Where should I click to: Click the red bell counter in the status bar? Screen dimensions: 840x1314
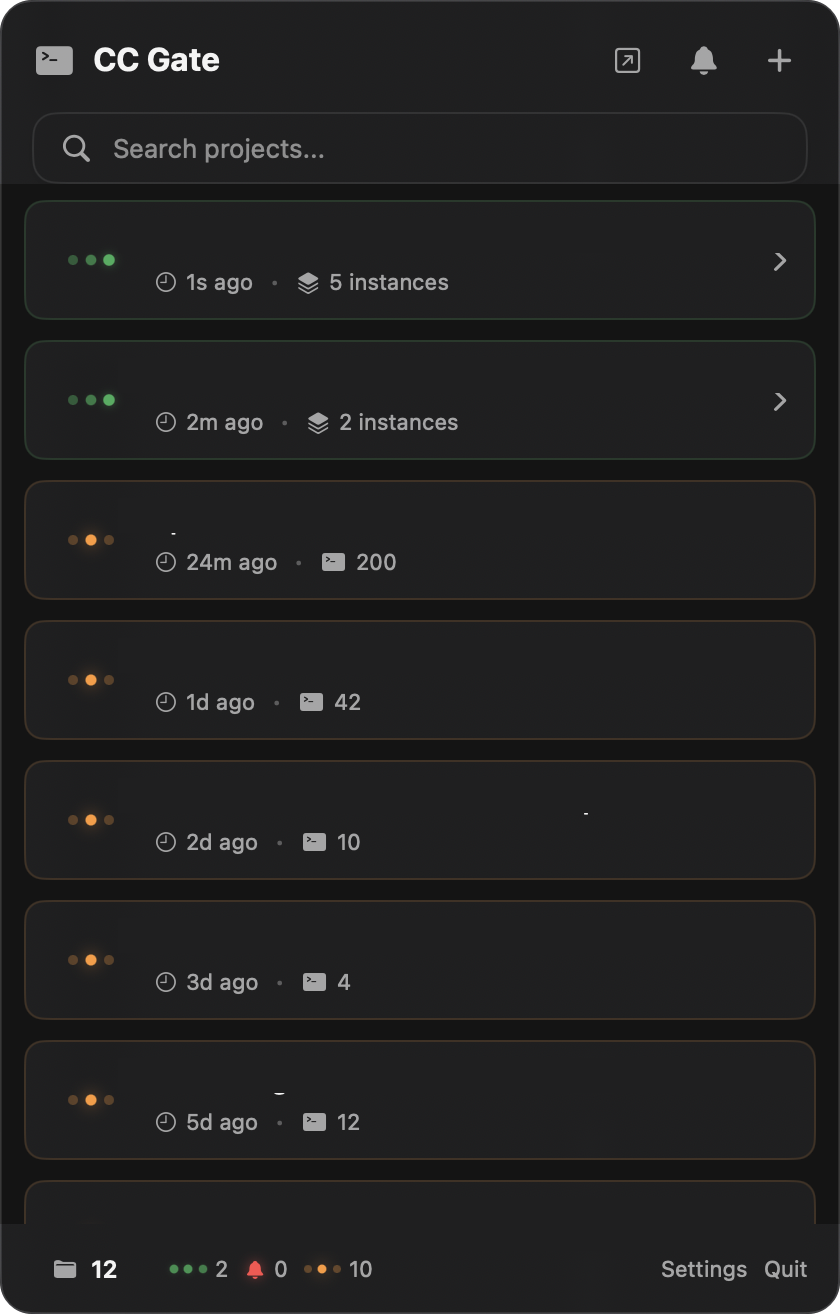pyautogui.click(x=254, y=1269)
